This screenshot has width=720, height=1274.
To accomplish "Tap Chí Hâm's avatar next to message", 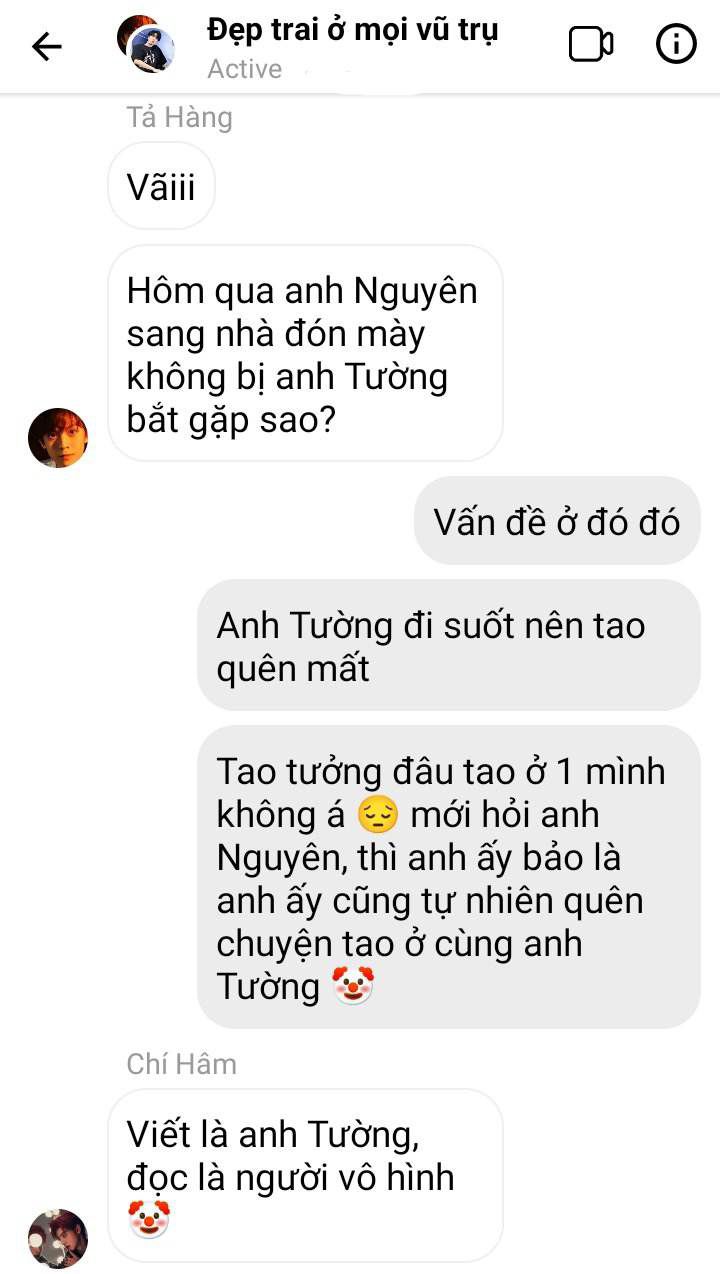I will 58,1238.
